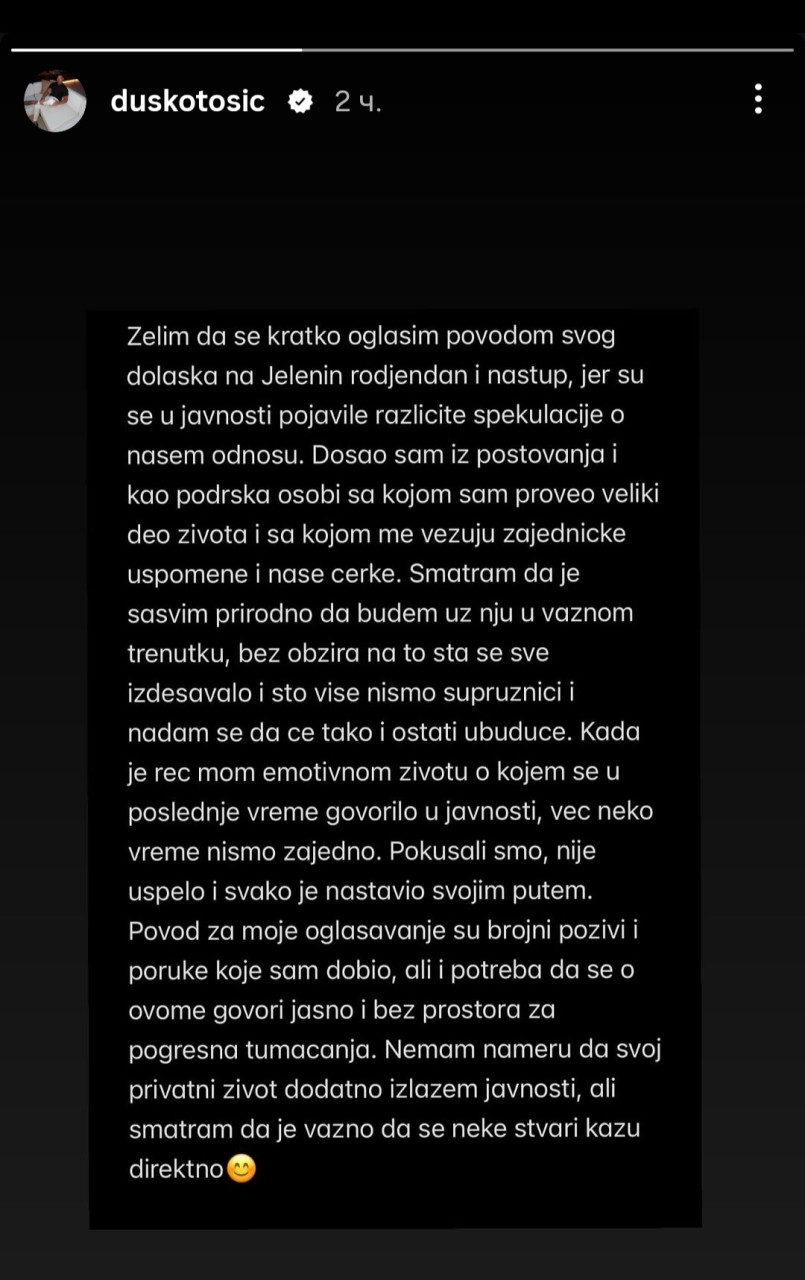This screenshot has height=1280, width=805.
Task: Tap the duskotosic username
Action: 188,101
